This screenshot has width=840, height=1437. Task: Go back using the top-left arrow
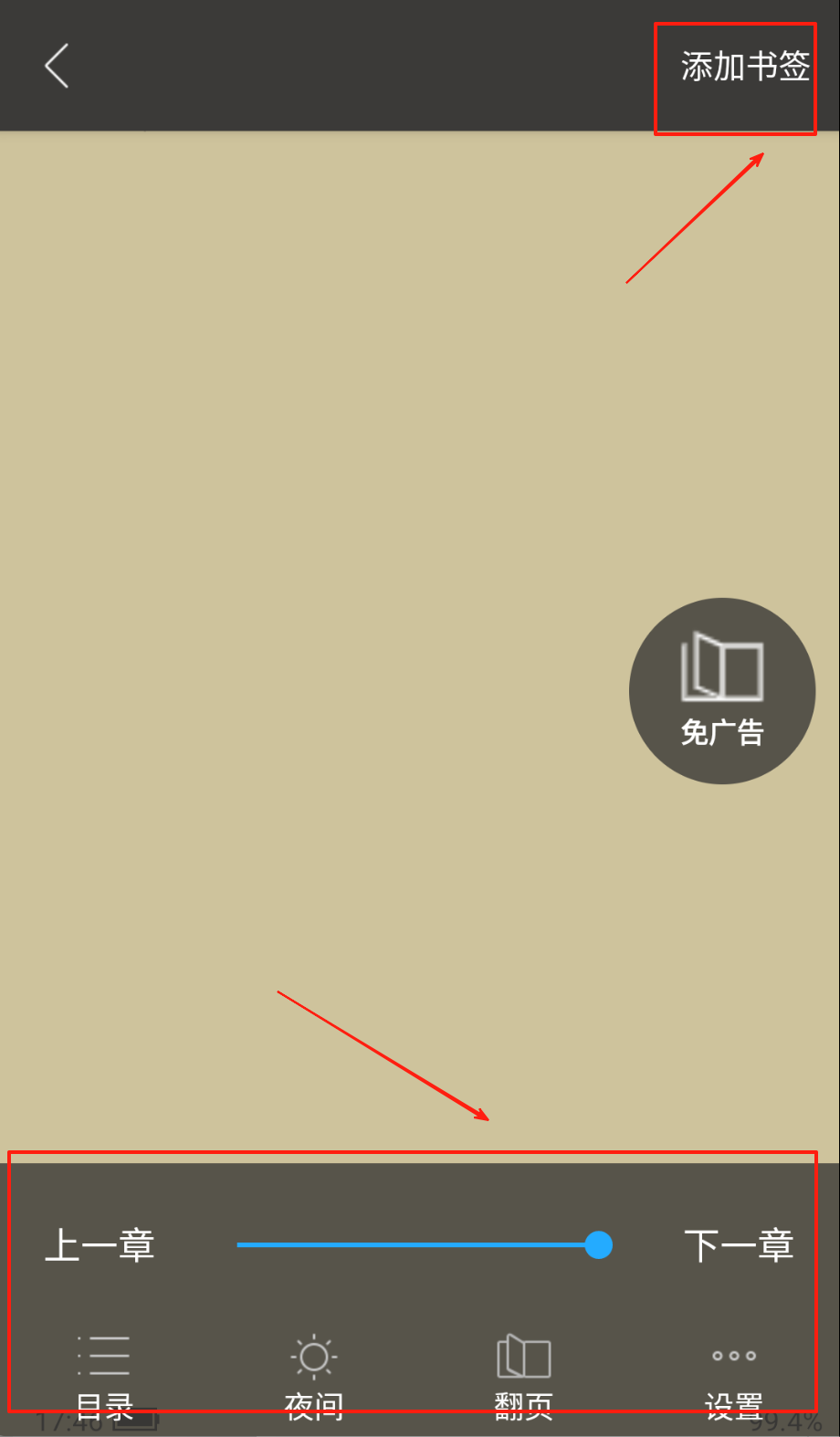tap(57, 66)
